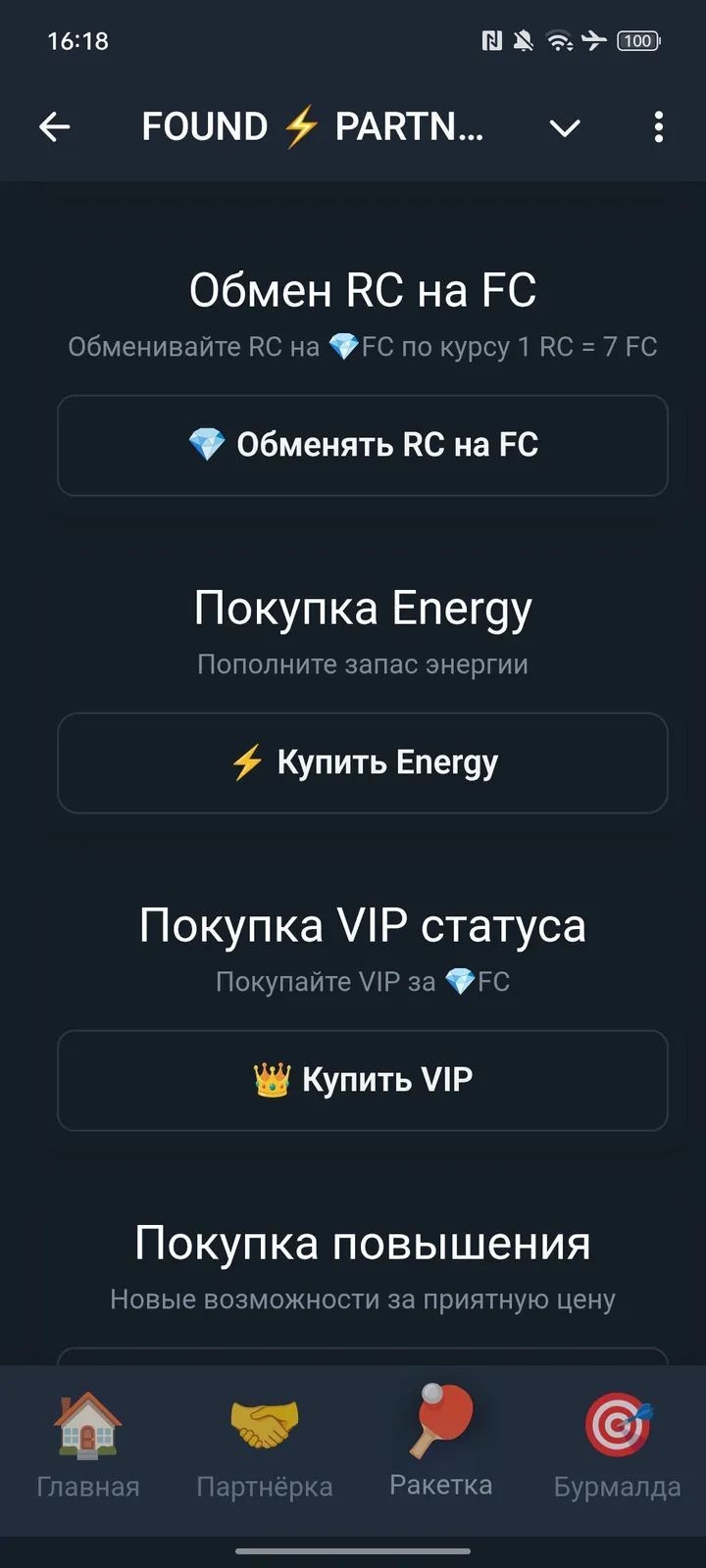This screenshot has width=706, height=1568.
Task: Switch to the Главная tab
Action: coord(88,1445)
